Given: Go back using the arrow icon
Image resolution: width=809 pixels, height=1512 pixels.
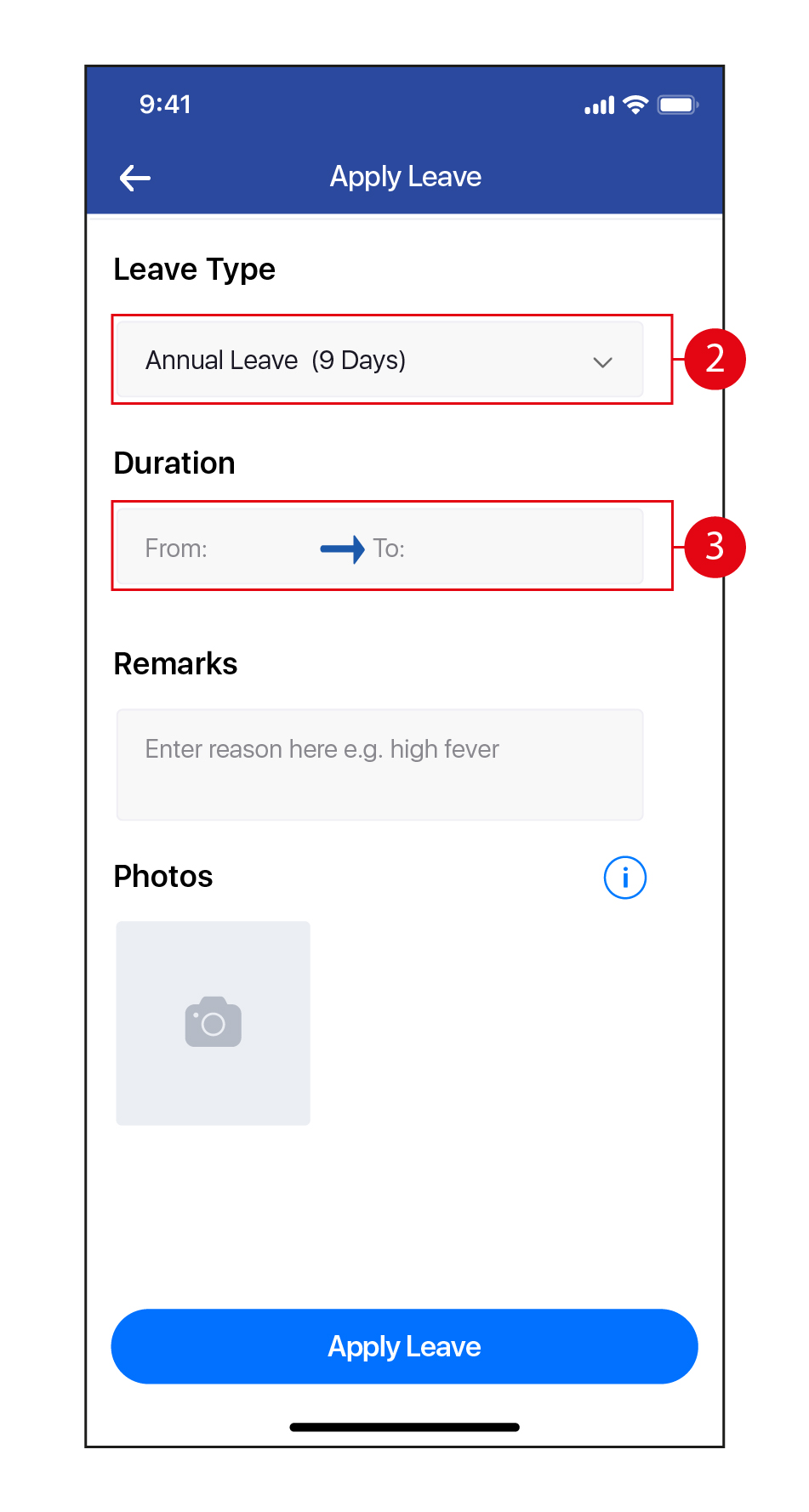Looking at the screenshot, I should click(135, 178).
